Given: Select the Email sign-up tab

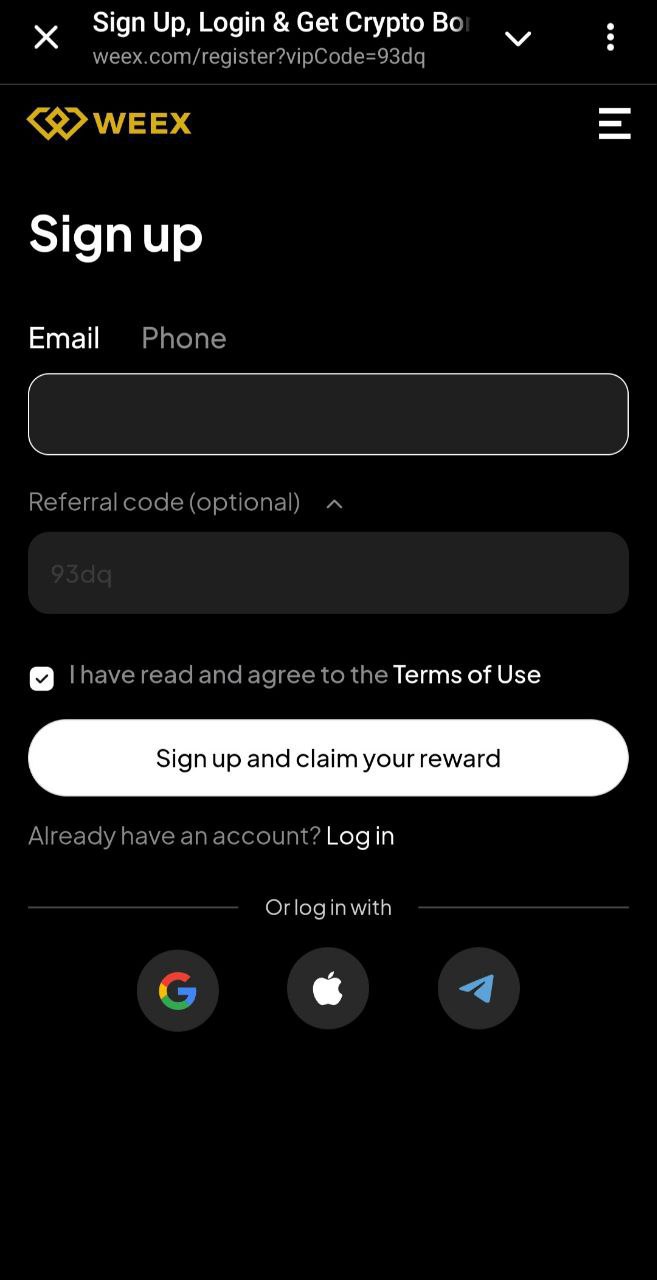Looking at the screenshot, I should (x=64, y=338).
